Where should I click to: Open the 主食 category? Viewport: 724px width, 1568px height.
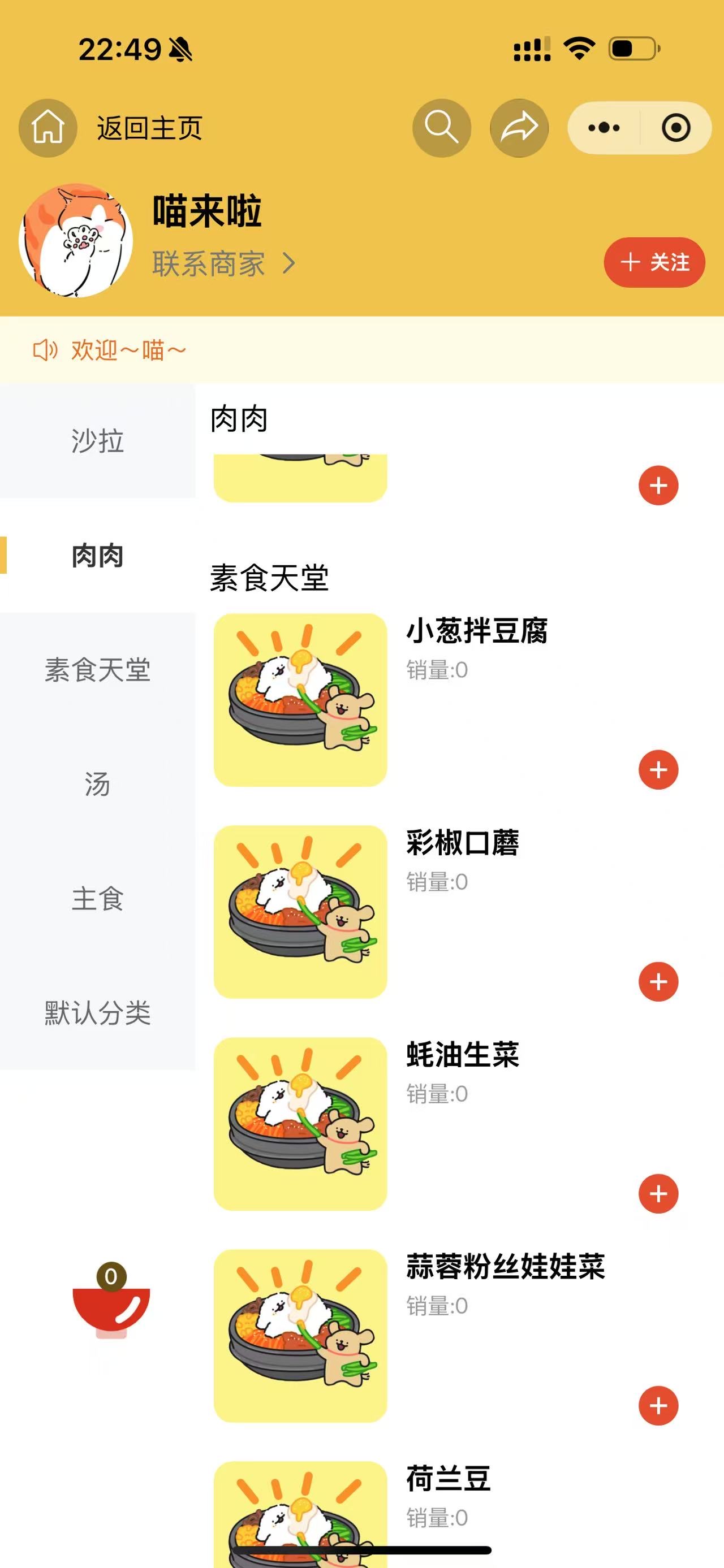click(97, 898)
